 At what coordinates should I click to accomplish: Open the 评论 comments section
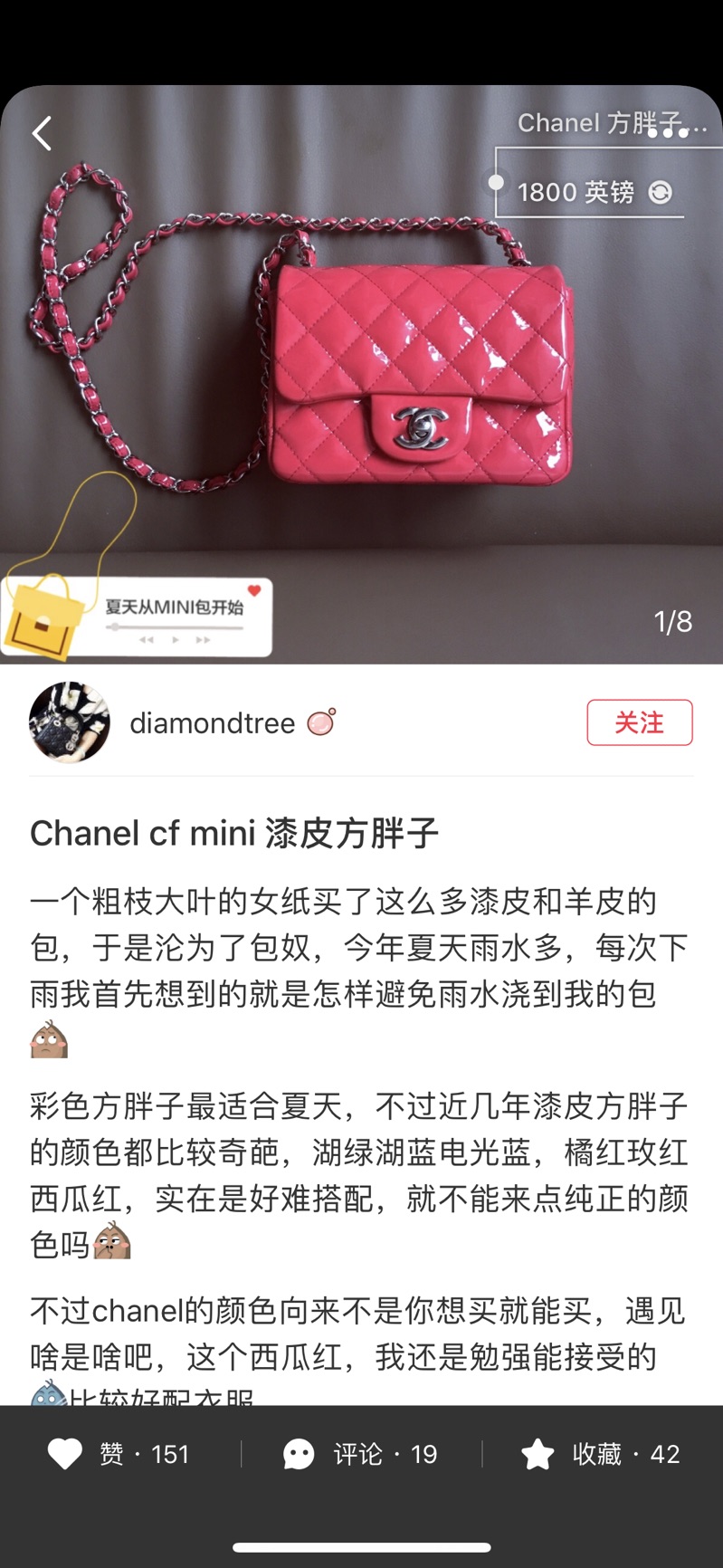pos(361,1454)
